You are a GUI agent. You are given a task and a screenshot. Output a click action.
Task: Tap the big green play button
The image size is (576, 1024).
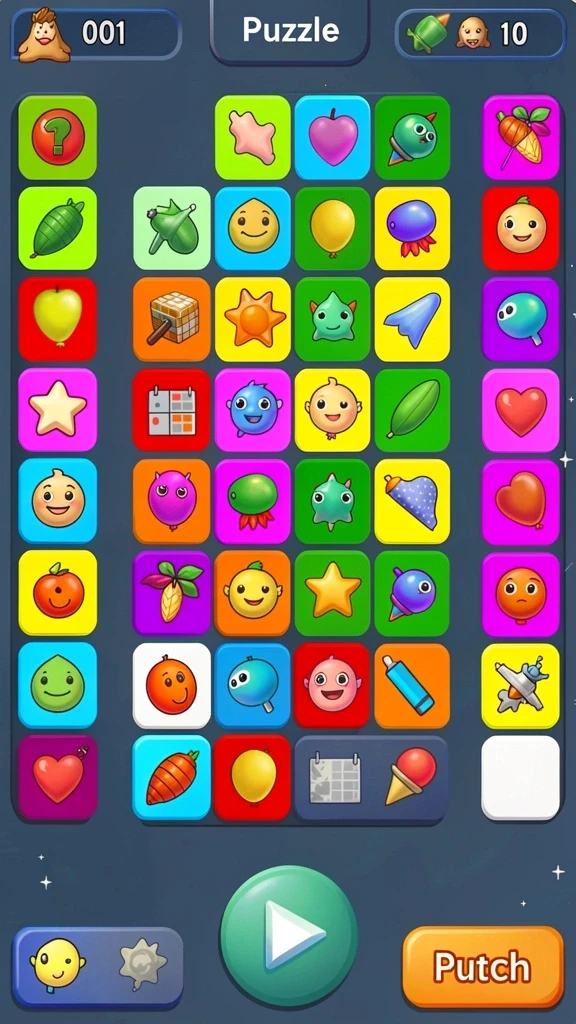click(288, 934)
